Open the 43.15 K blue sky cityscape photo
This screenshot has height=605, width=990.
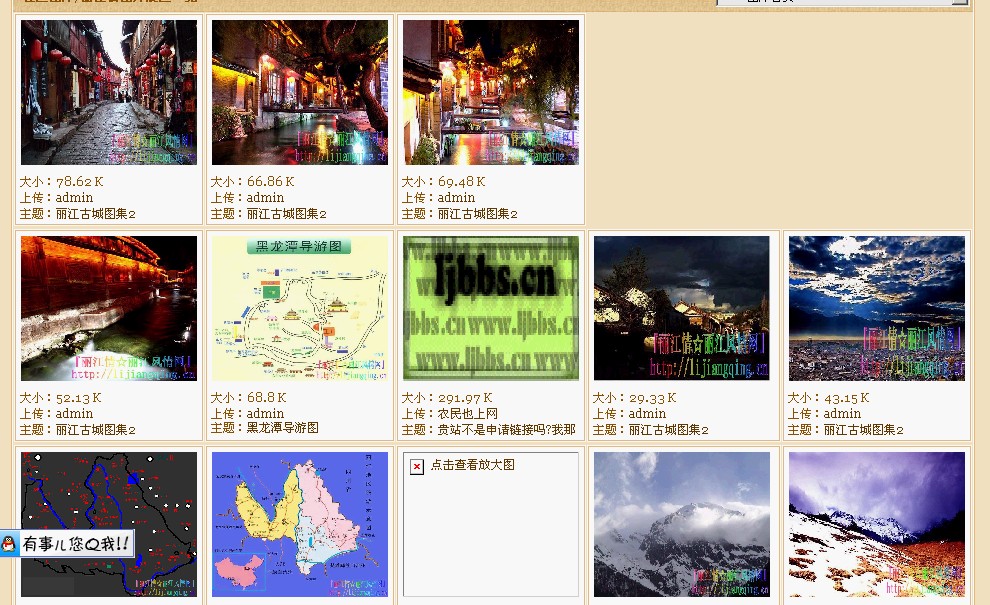[x=877, y=308]
